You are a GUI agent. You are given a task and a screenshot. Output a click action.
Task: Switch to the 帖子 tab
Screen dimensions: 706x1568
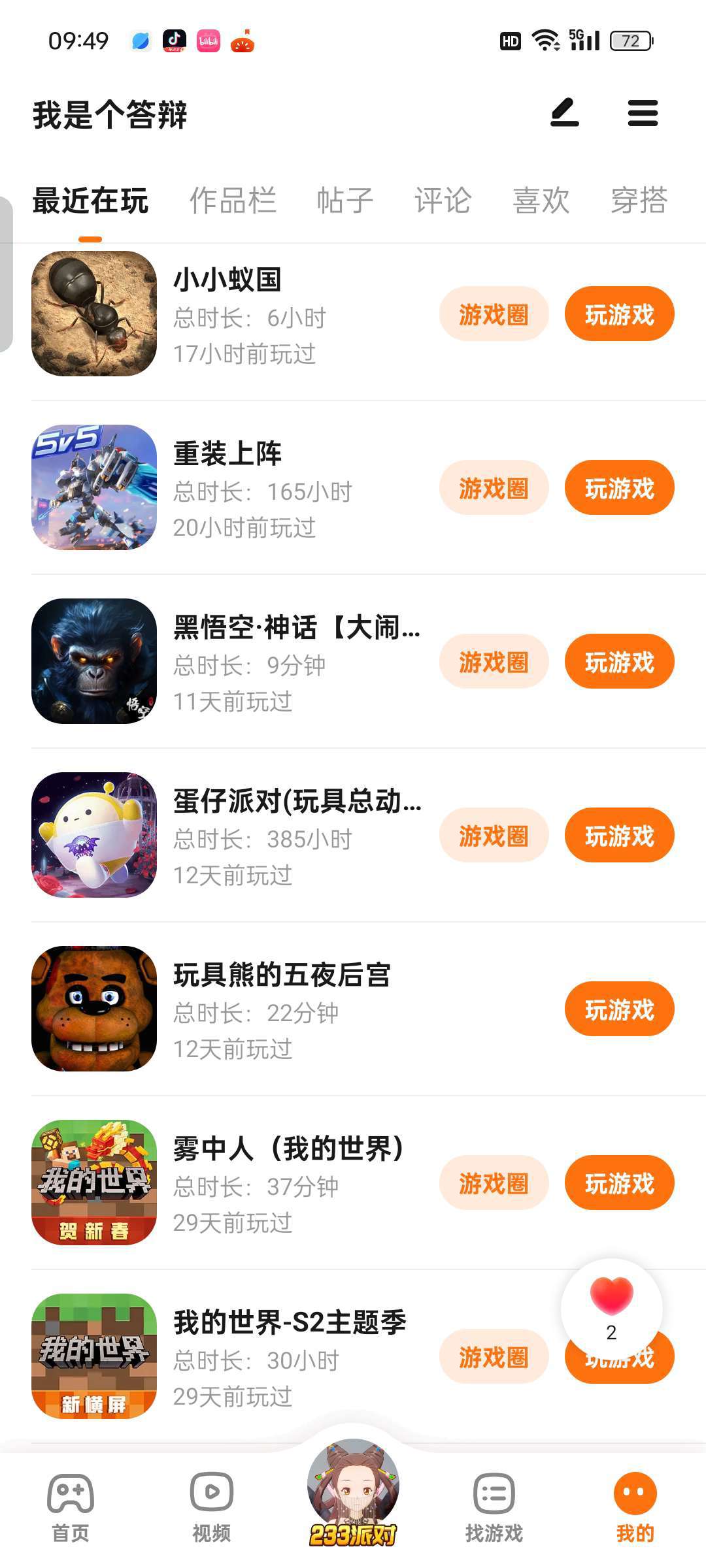tap(345, 200)
